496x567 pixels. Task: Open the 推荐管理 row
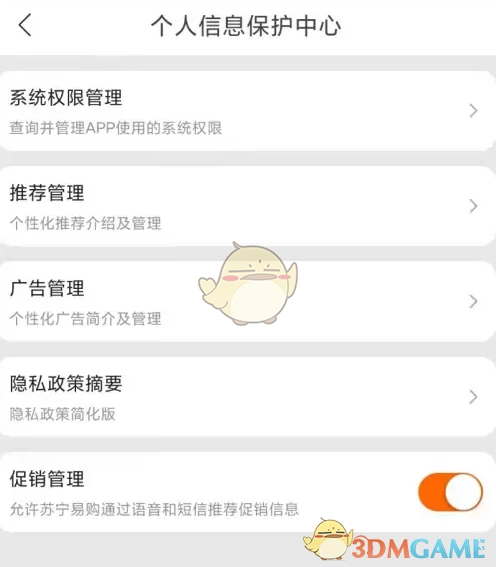pyautogui.click(x=248, y=206)
